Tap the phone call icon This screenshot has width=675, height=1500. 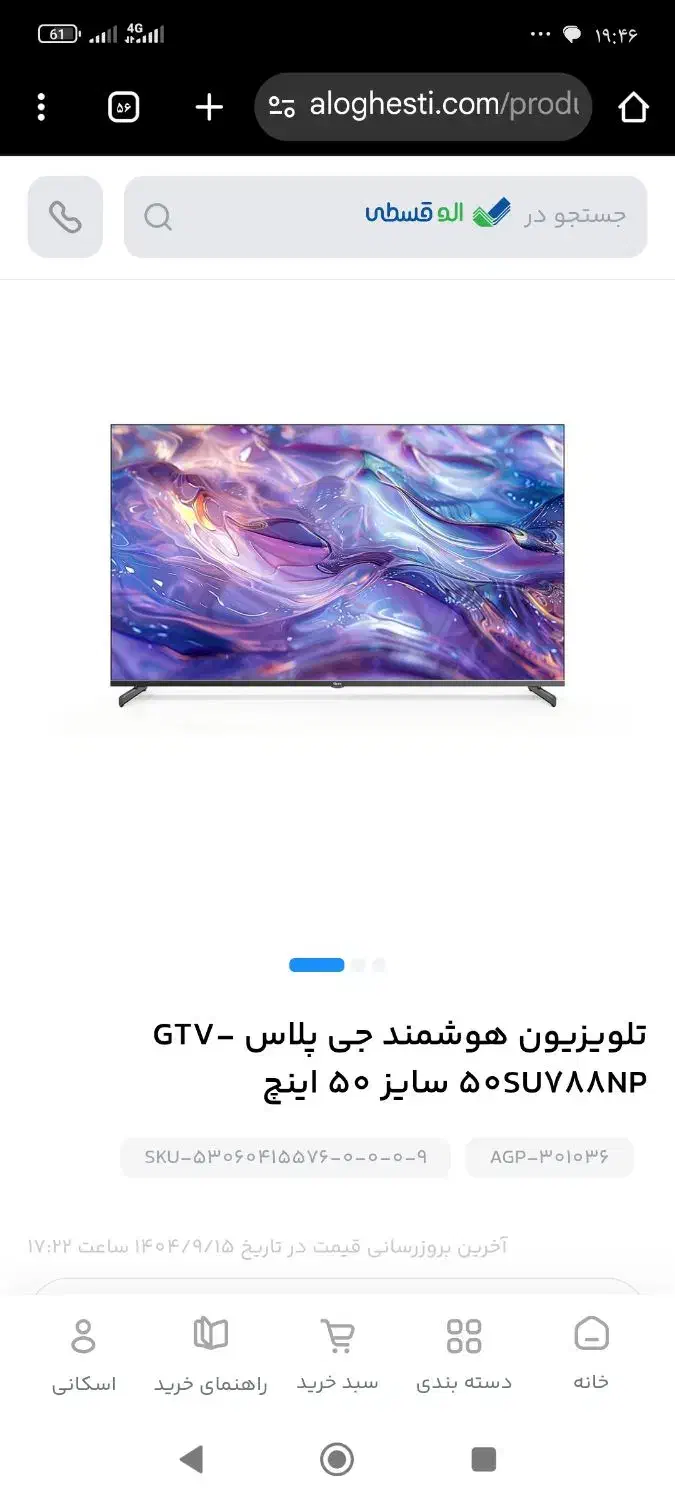[65, 217]
